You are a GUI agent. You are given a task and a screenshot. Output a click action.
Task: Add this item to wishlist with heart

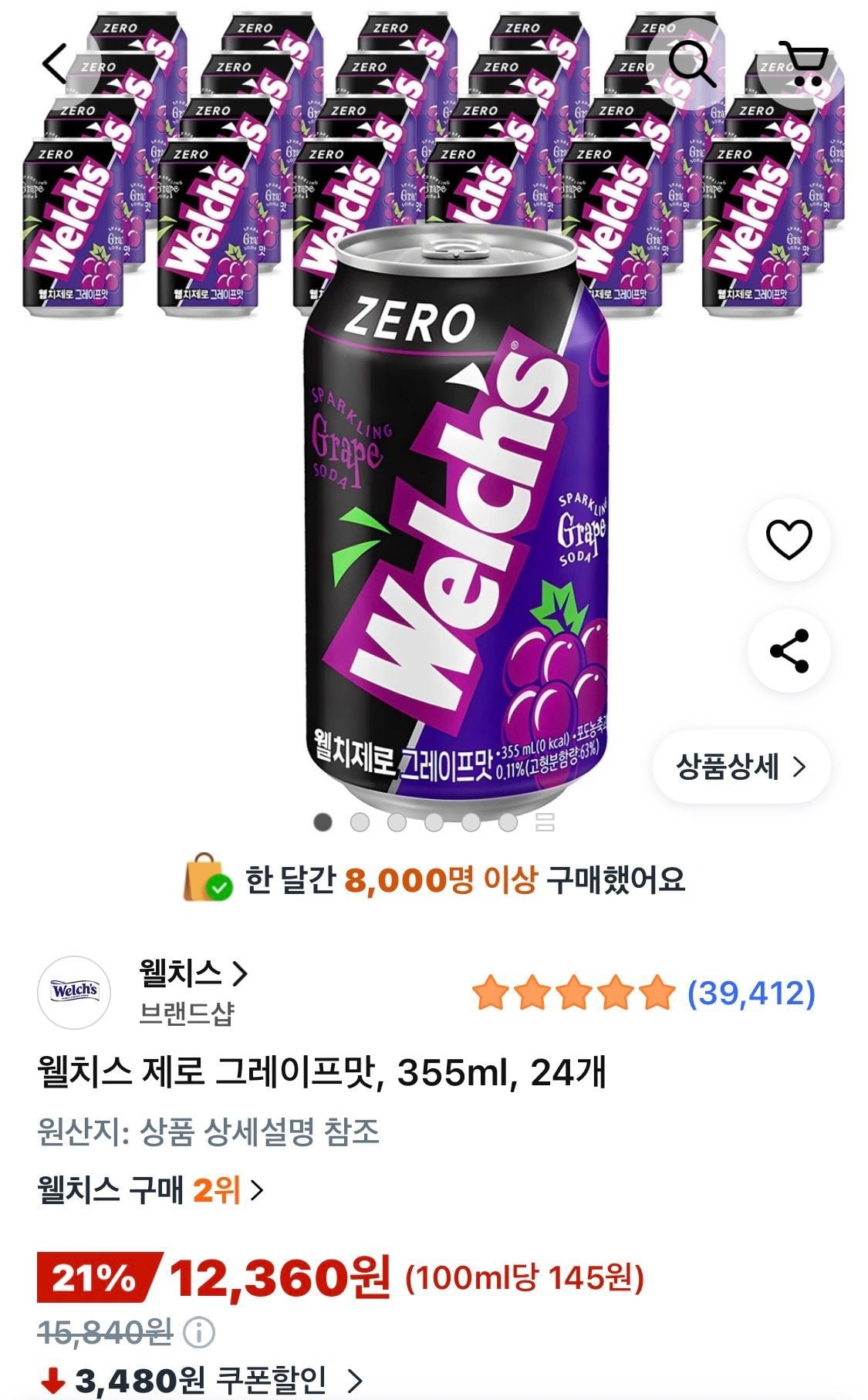point(789,539)
